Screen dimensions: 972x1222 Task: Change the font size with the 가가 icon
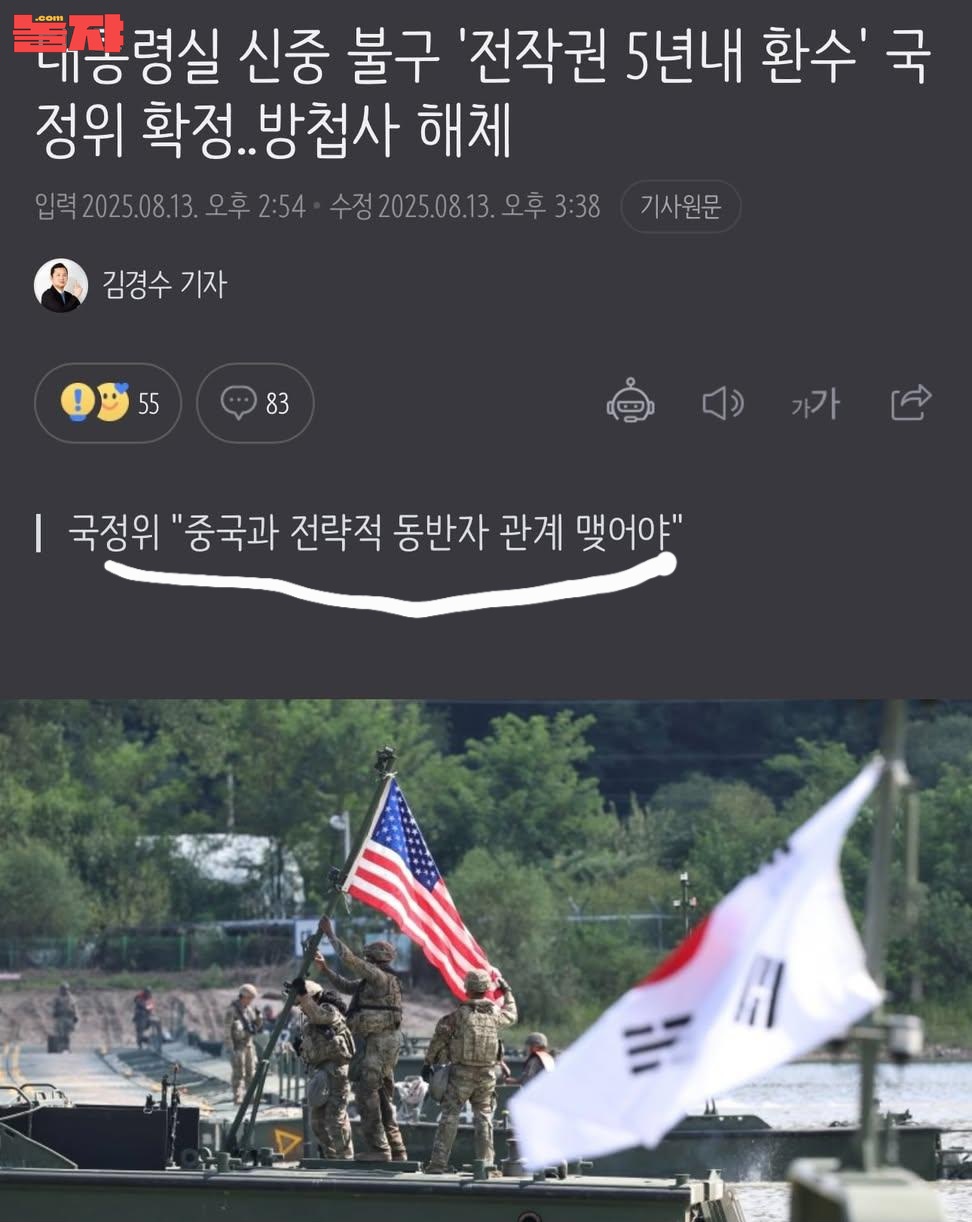coord(815,403)
